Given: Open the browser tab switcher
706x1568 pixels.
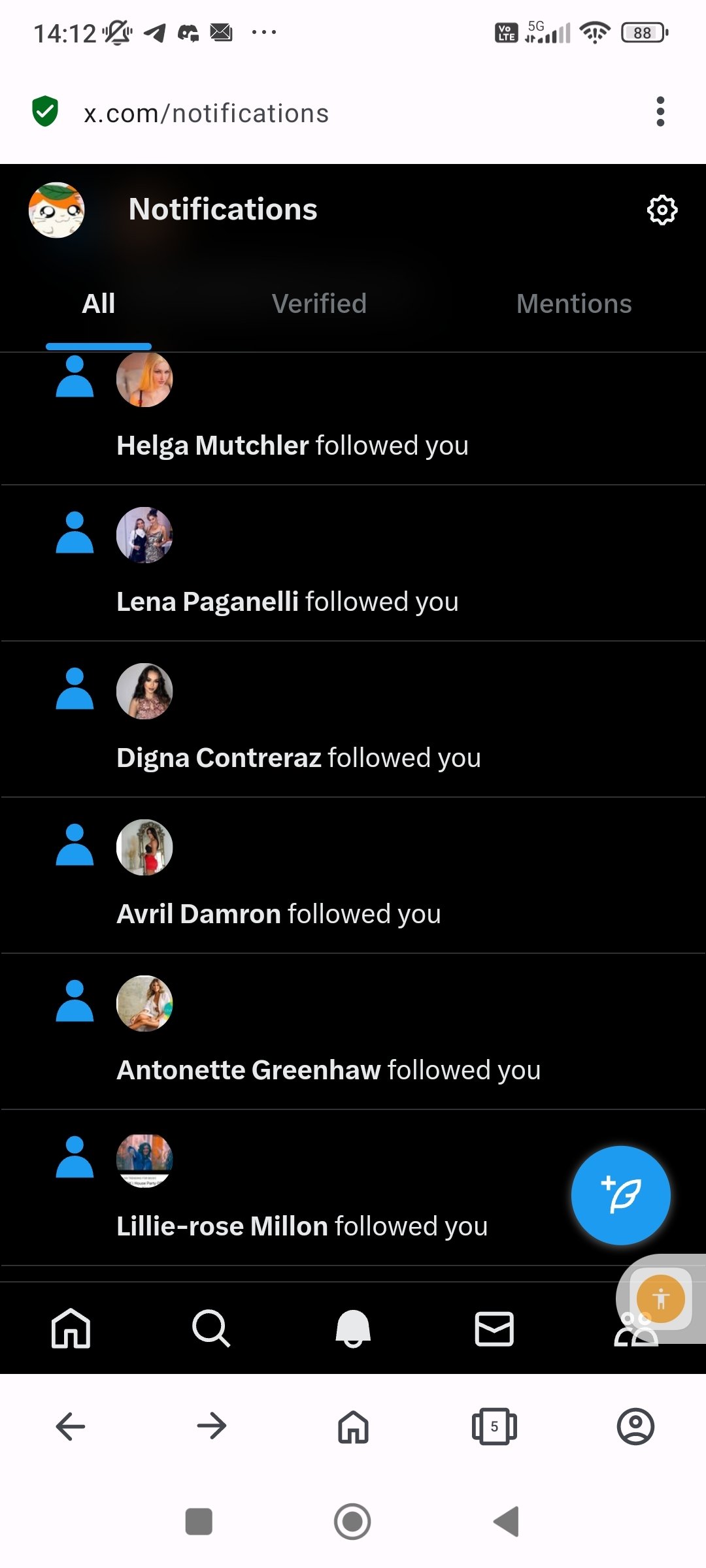Looking at the screenshot, I should (x=494, y=1426).
